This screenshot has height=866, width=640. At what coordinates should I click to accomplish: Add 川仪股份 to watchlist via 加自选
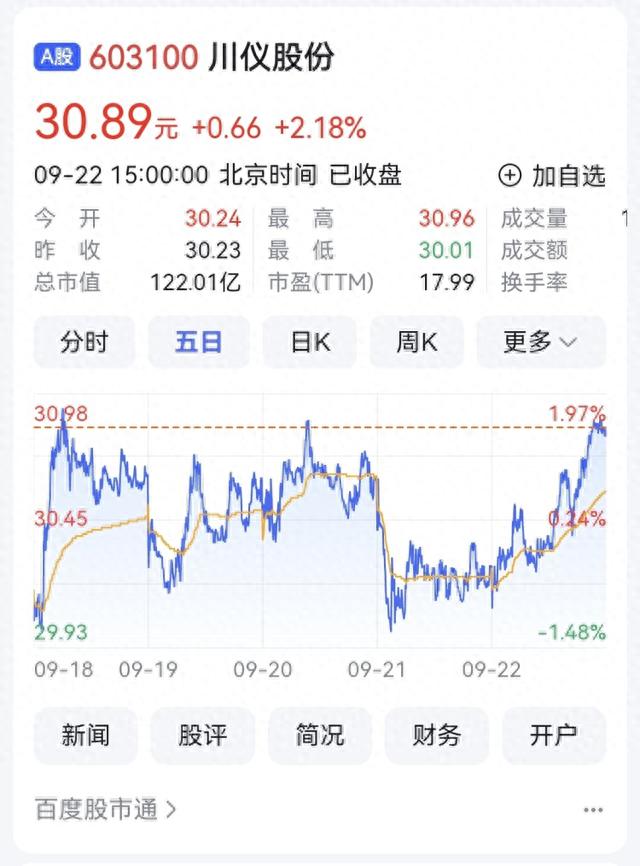point(553,176)
